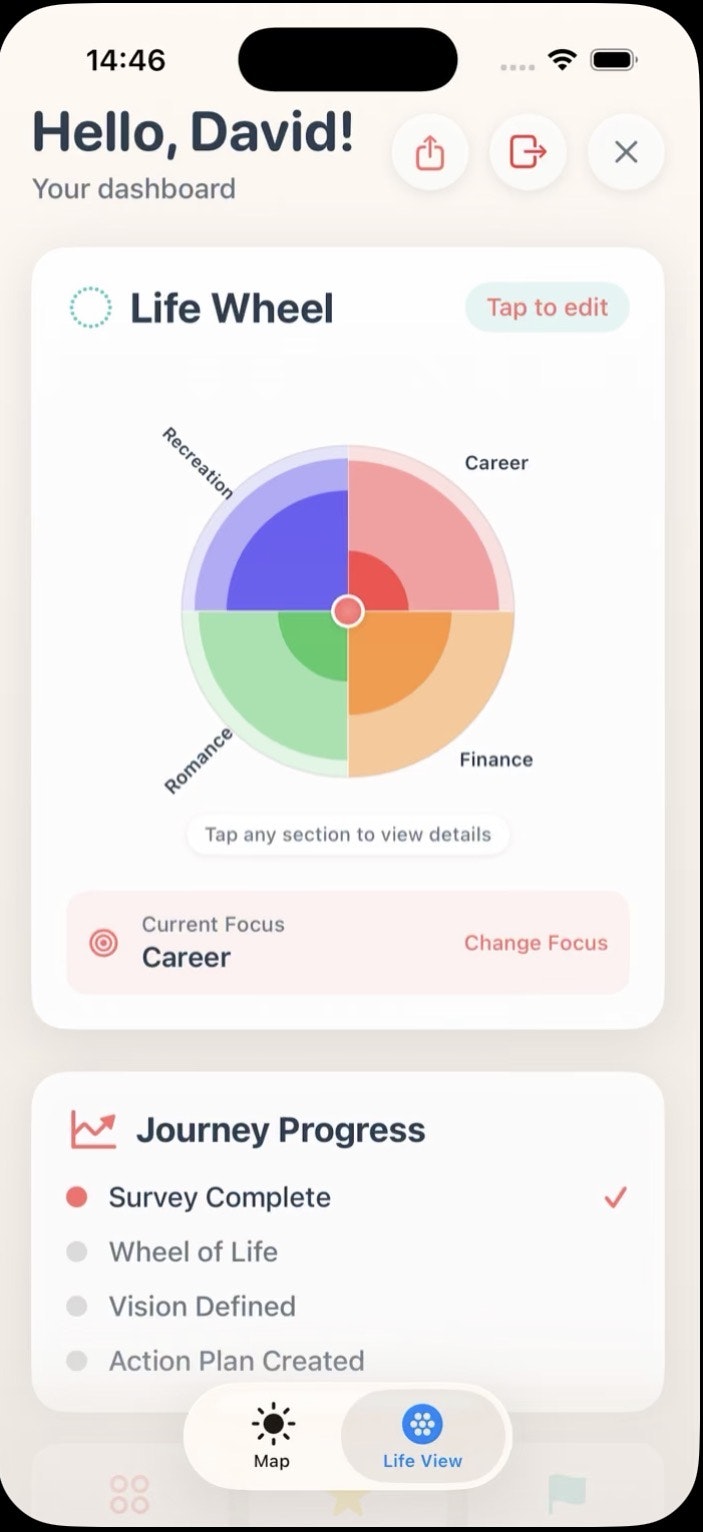Image resolution: width=703 pixels, height=1532 pixels.
Task: View the Finance wheel section details
Action: coord(425,690)
